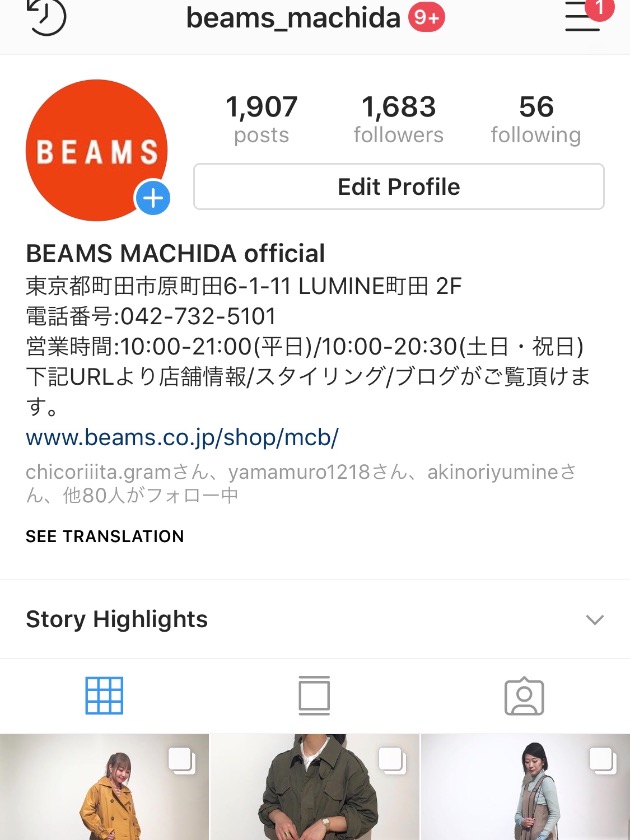
Task: Open the post with the gray cardigan
Action: coord(526,788)
